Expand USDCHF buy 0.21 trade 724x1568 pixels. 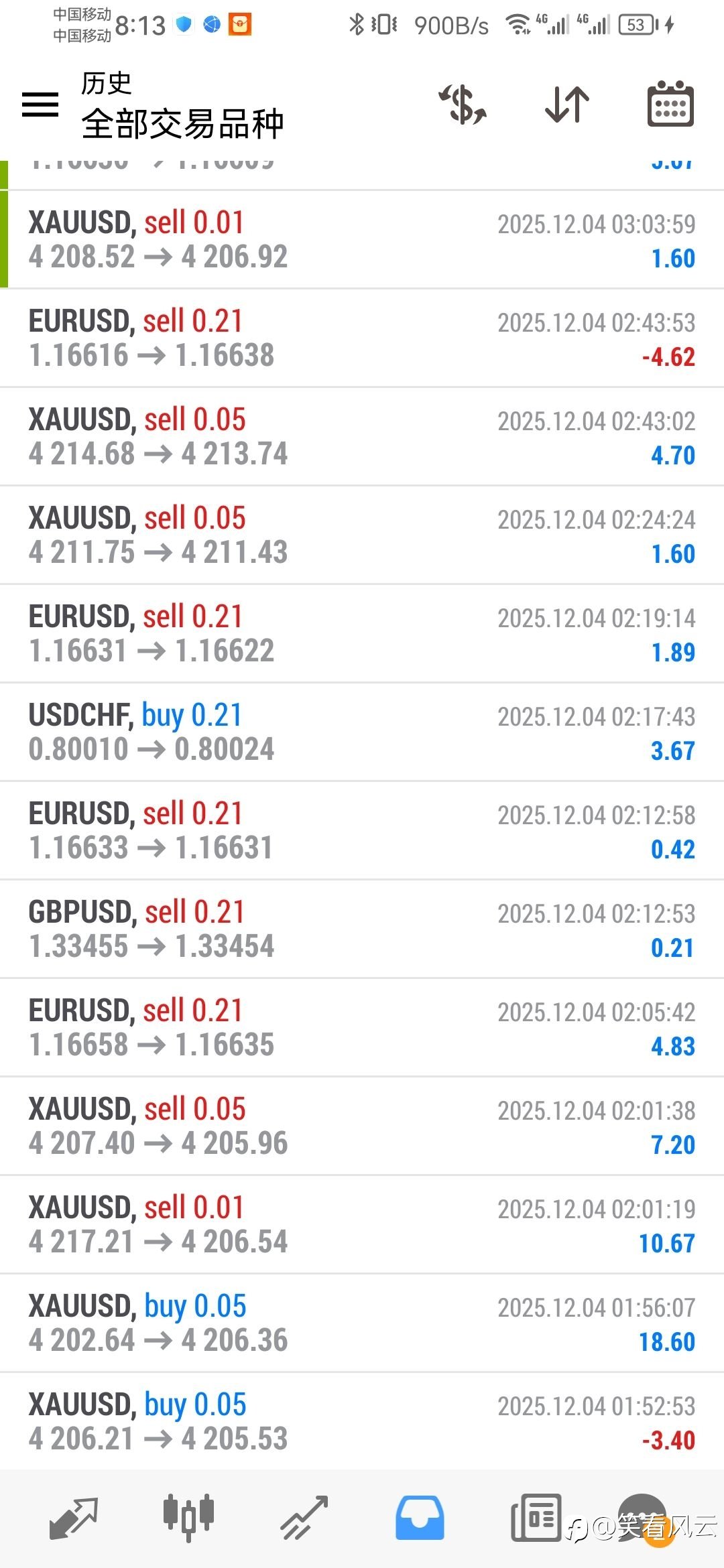click(362, 732)
